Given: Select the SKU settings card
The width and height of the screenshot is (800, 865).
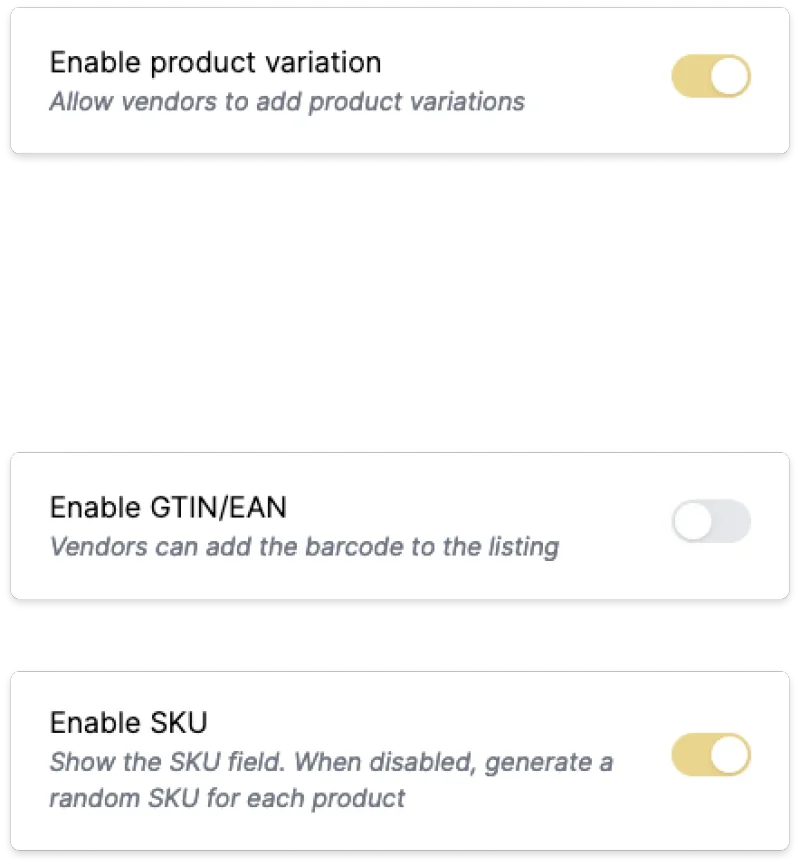Looking at the screenshot, I should pos(400,755).
